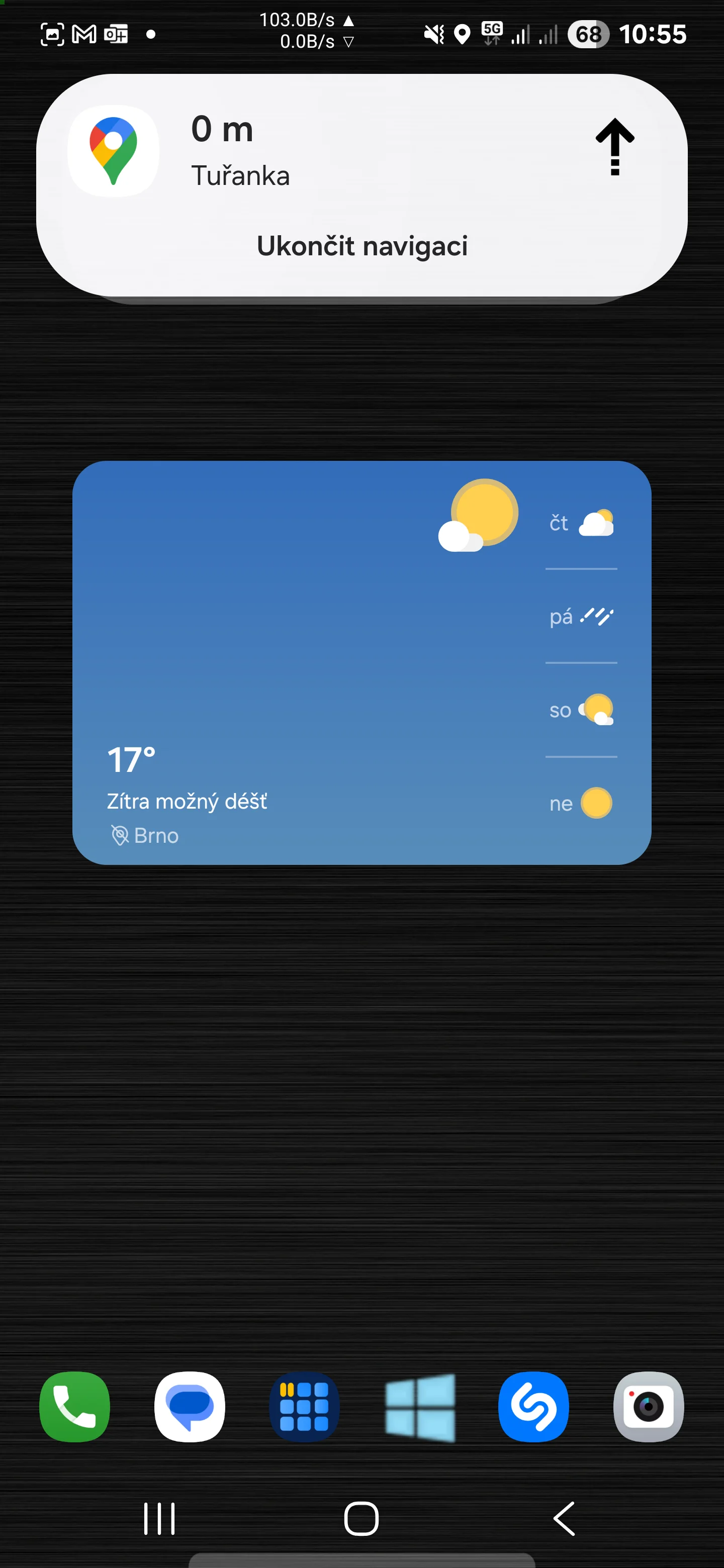724x1568 pixels.
Task: Open Shazam from the dock
Action: [x=533, y=1407]
